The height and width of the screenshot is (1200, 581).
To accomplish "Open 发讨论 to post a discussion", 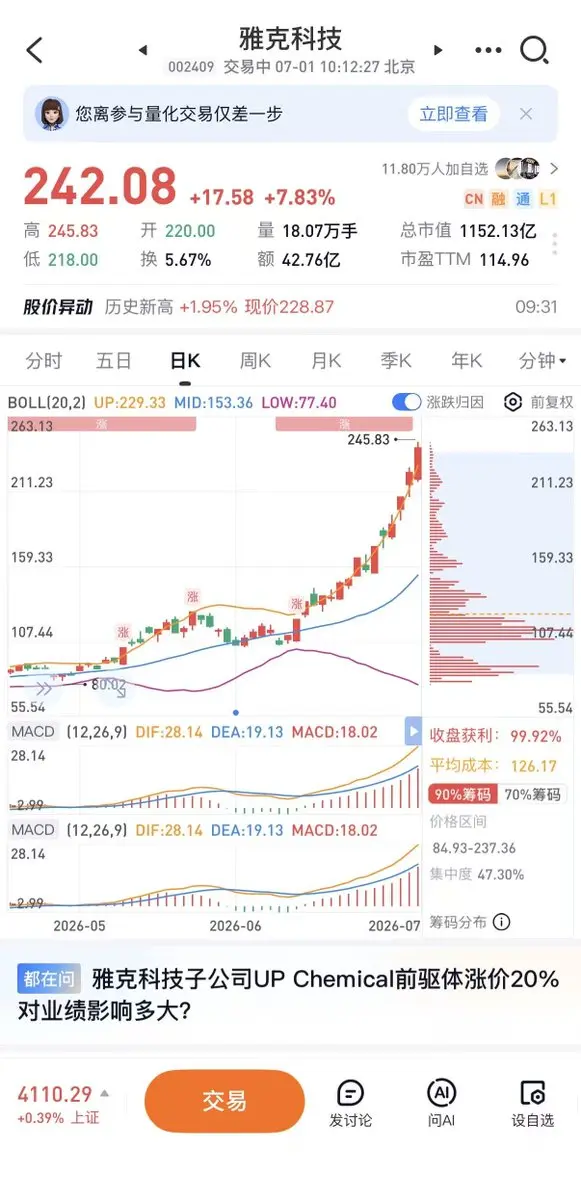I will pos(351,1104).
